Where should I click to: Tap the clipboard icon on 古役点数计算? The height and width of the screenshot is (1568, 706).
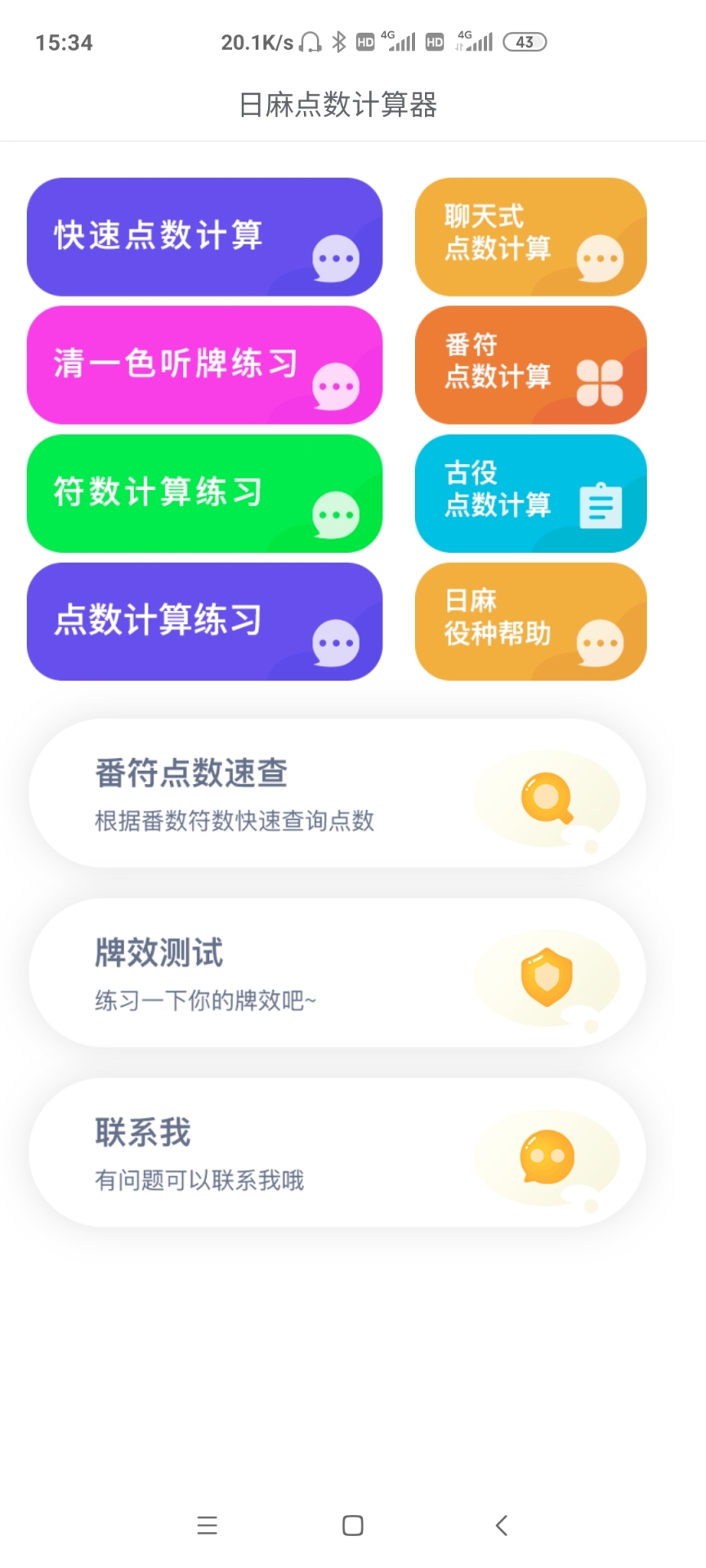click(x=601, y=506)
